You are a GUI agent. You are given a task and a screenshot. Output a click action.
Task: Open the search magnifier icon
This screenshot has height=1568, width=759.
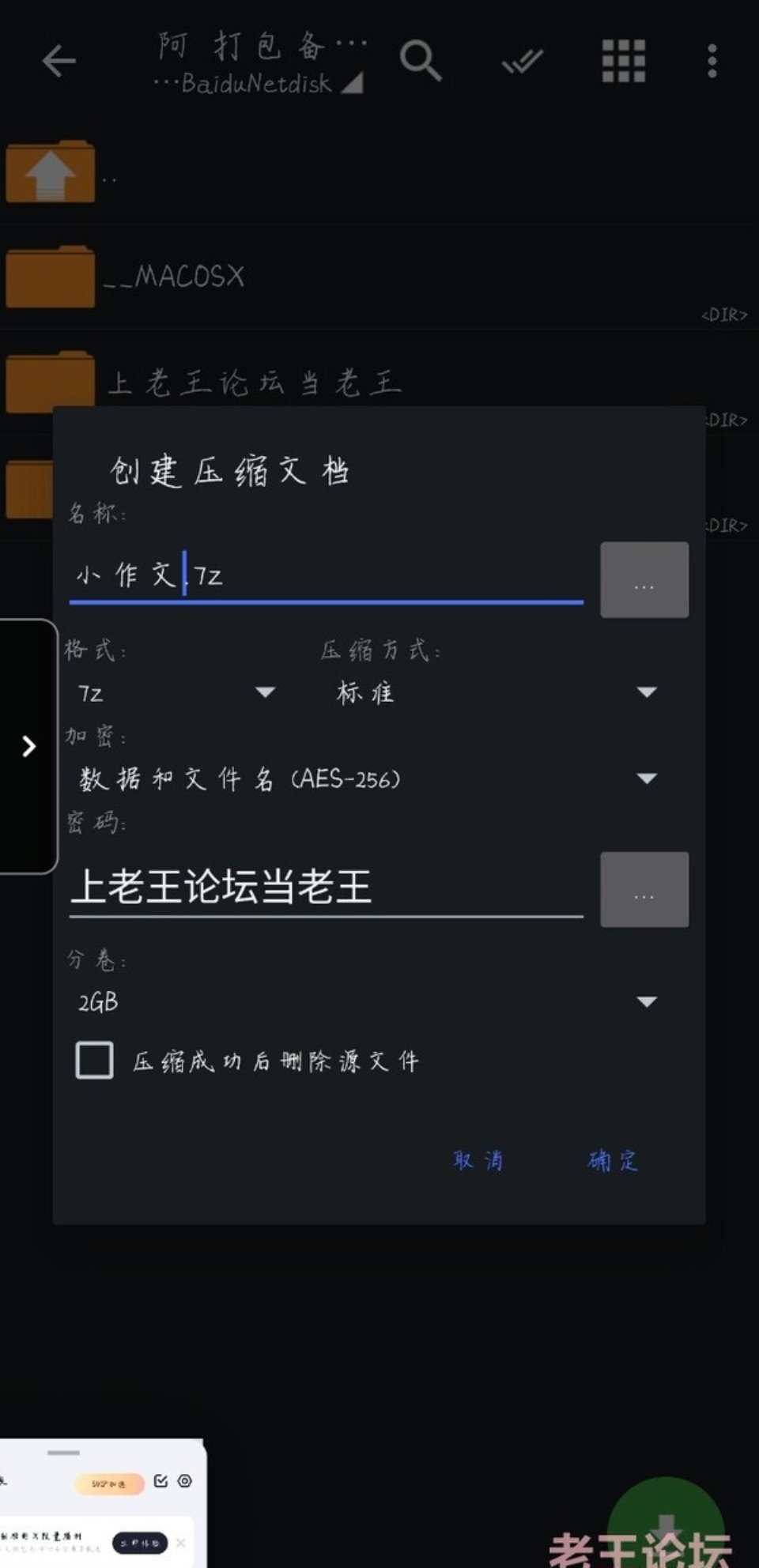(420, 61)
